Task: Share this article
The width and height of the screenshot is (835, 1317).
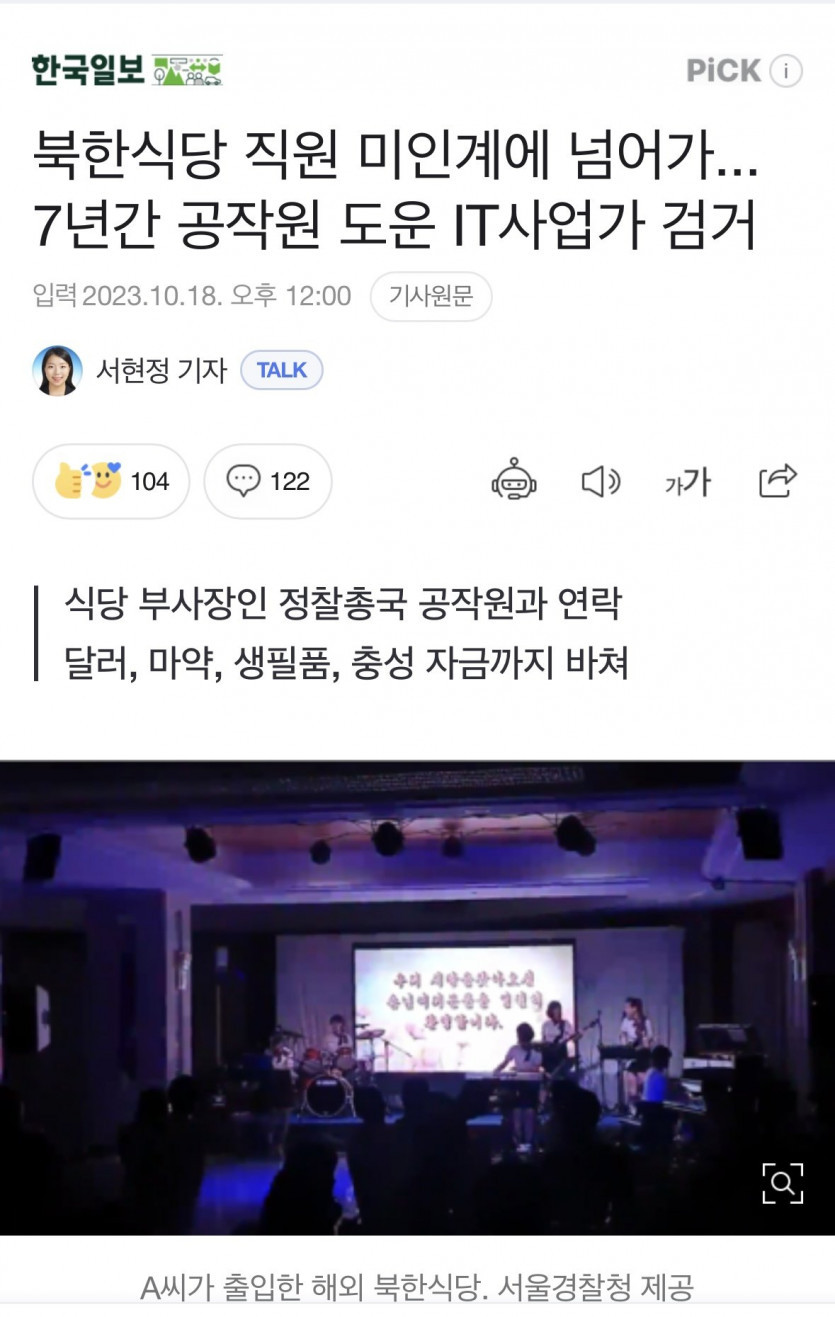Action: (777, 481)
